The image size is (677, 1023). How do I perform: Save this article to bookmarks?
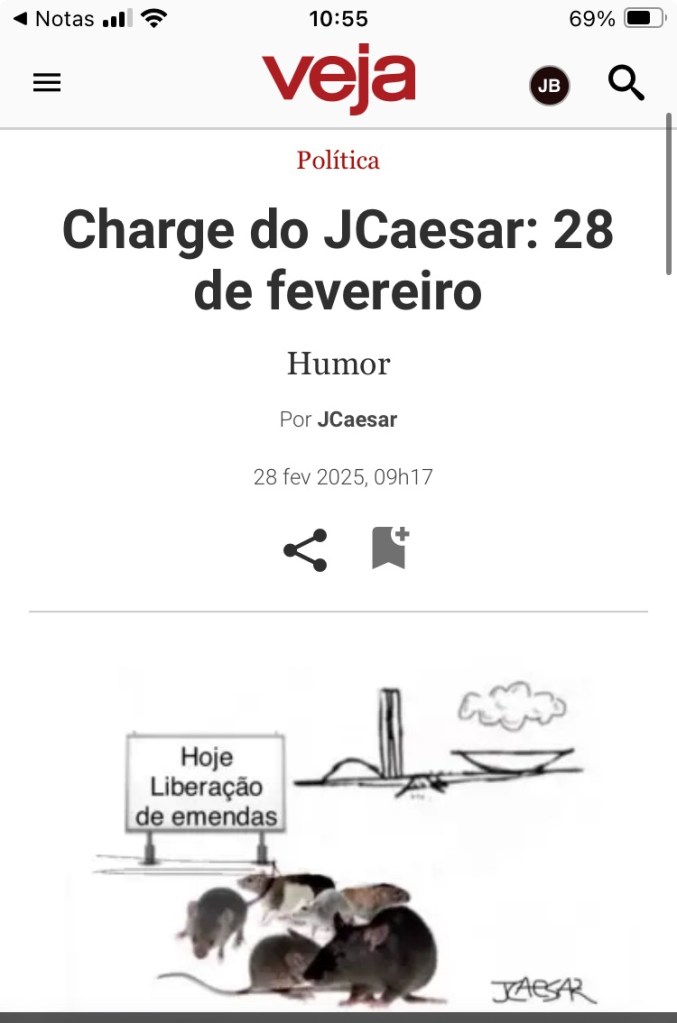coord(389,548)
